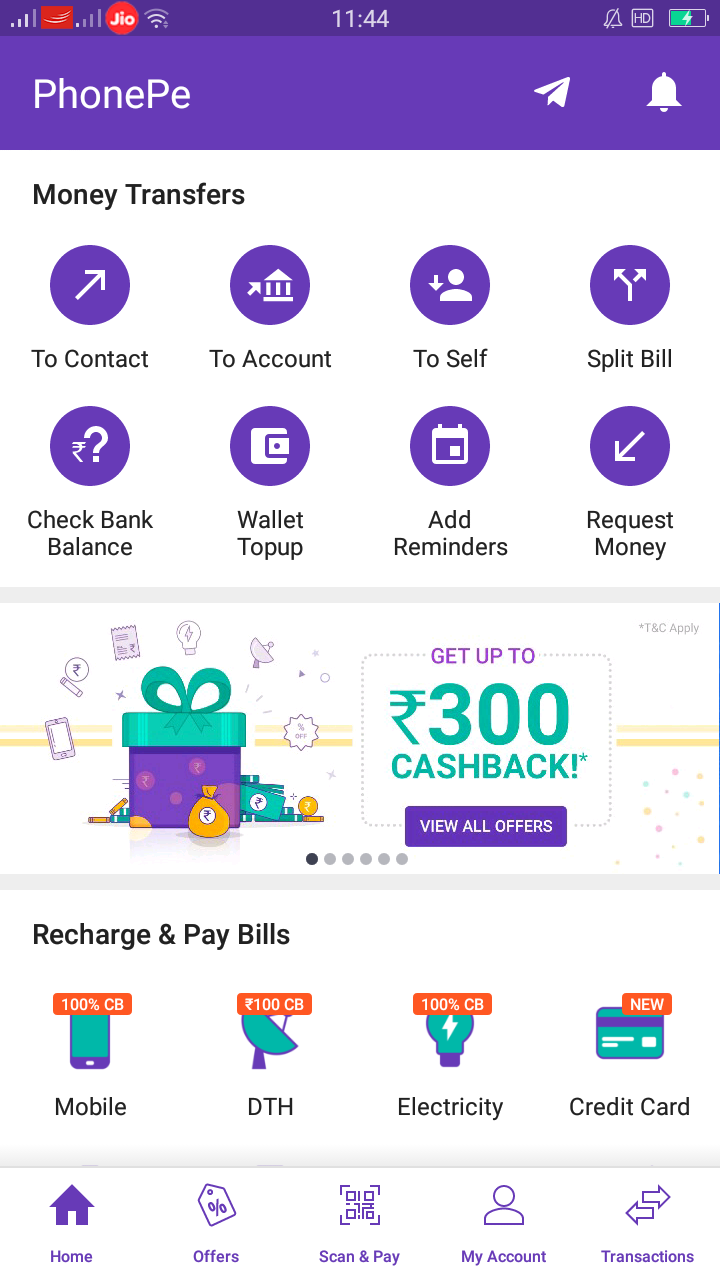Open Wallet Topup
This screenshot has width=720, height=1280.
270,446
